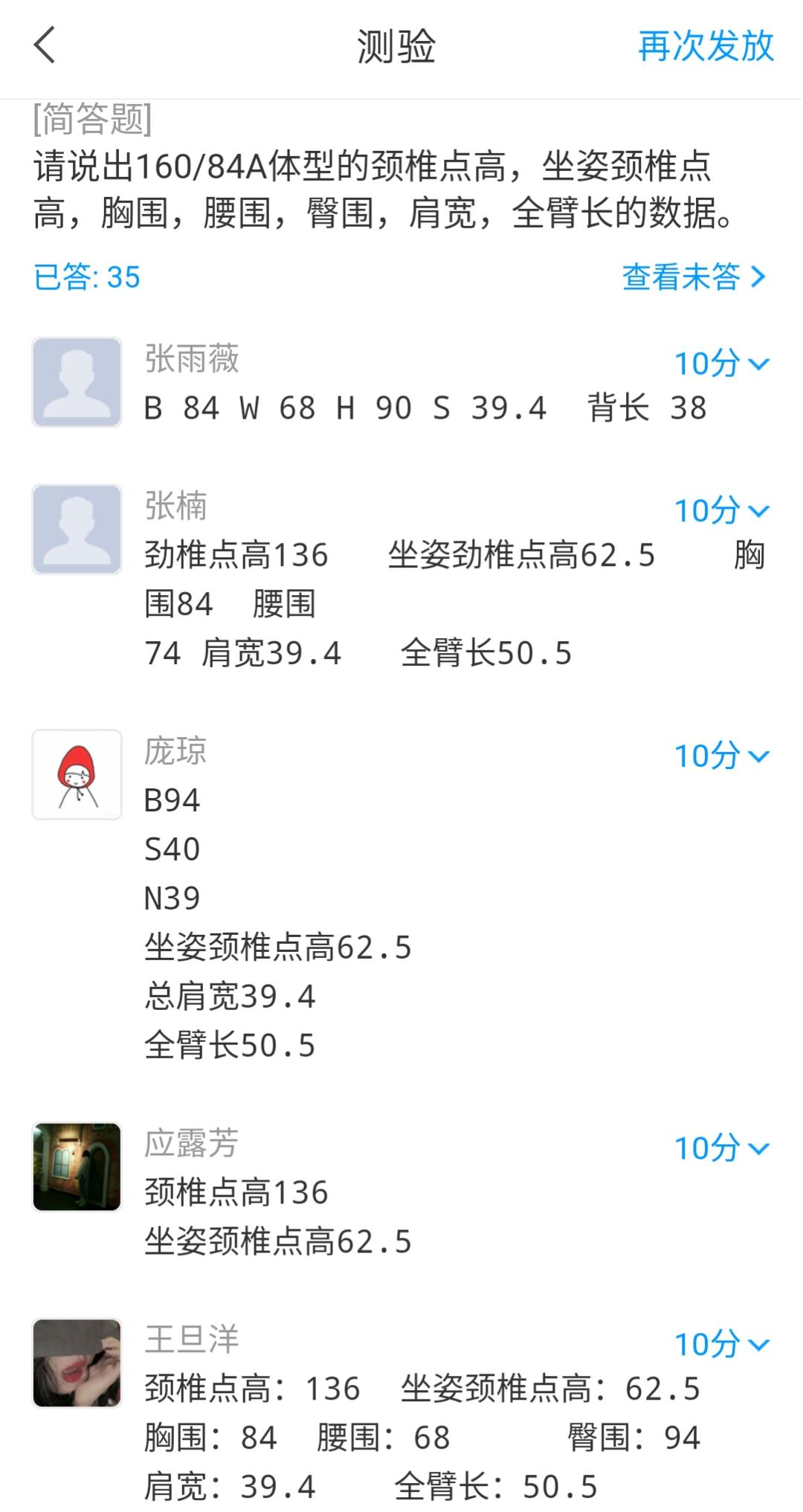Open 庞琼's avatar profile
Image resolution: width=803 pixels, height=1512 pixels.
point(77,774)
